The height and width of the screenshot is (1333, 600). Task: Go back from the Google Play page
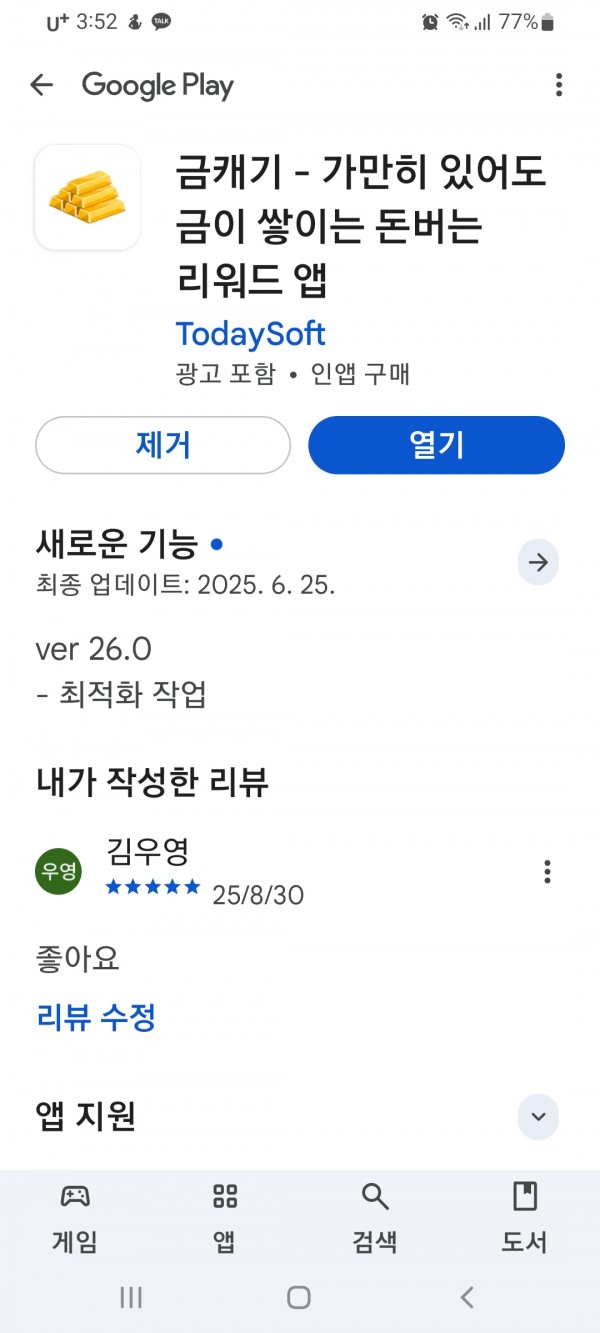coord(41,85)
